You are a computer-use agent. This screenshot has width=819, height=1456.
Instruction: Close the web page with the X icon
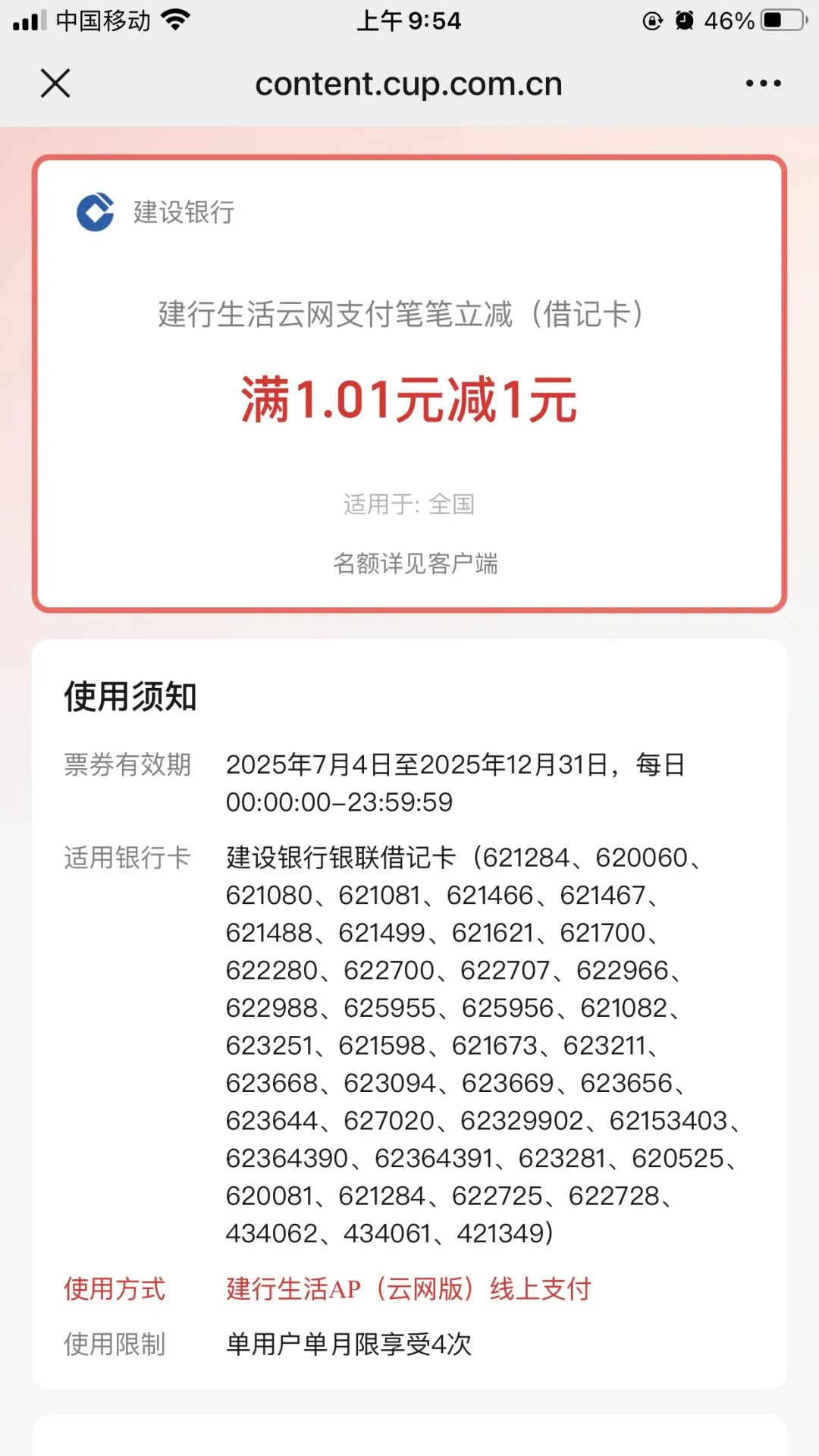(x=55, y=83)
